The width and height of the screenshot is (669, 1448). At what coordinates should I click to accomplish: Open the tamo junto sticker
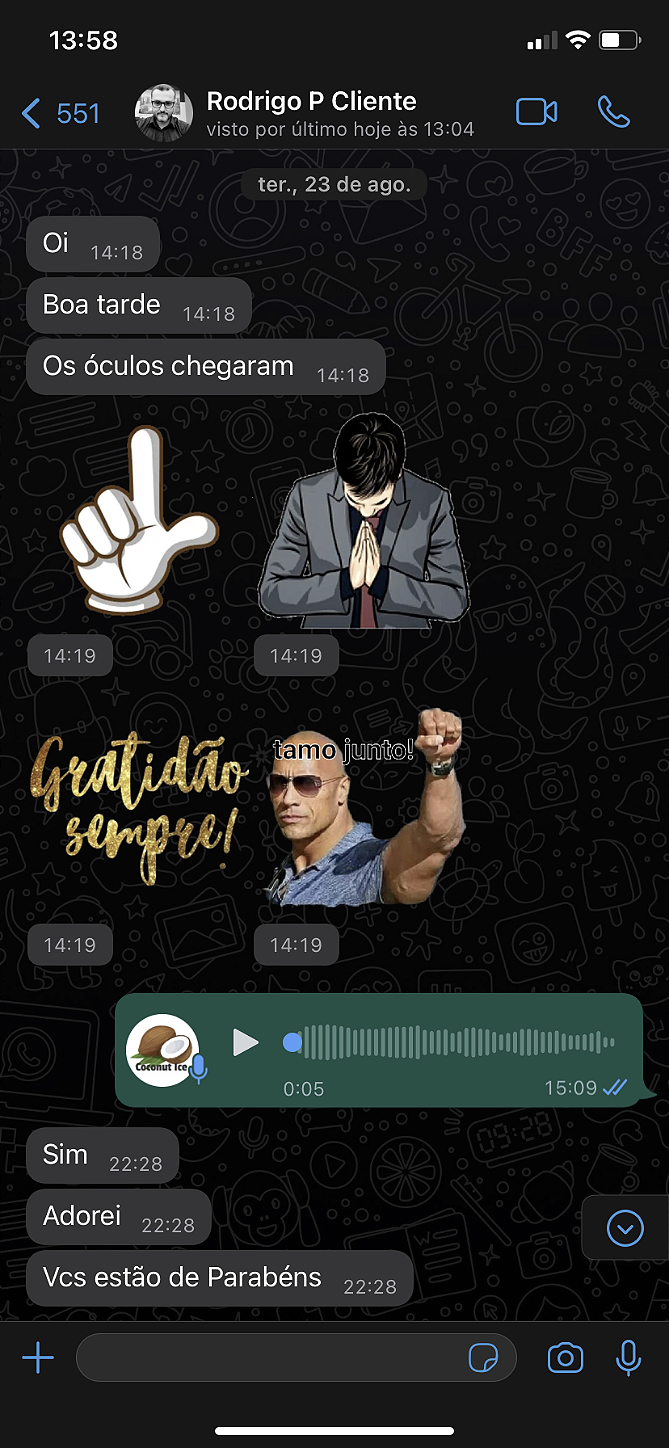pos(365,810)
